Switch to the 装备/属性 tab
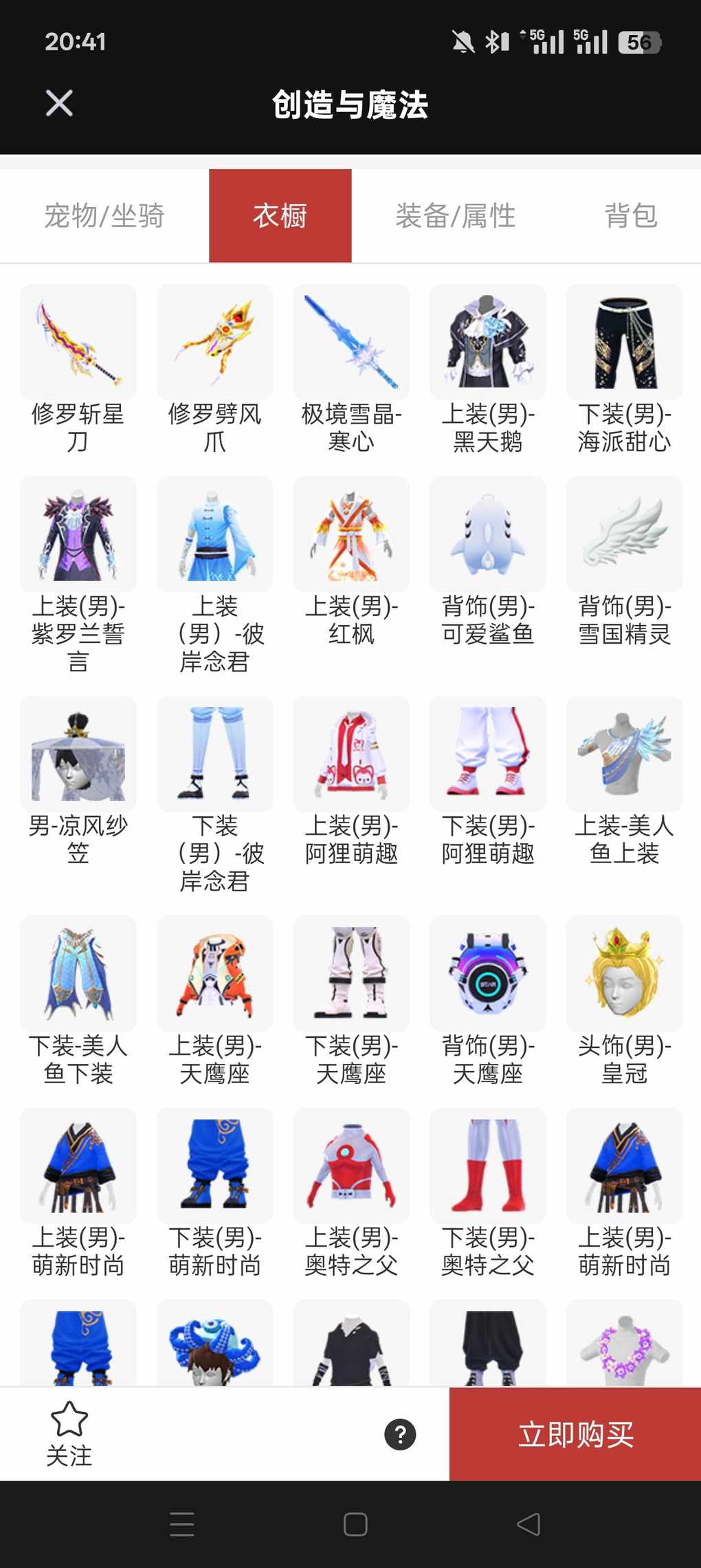The width and height of the screenshot is (701, 1568). (x=455, y=216)
